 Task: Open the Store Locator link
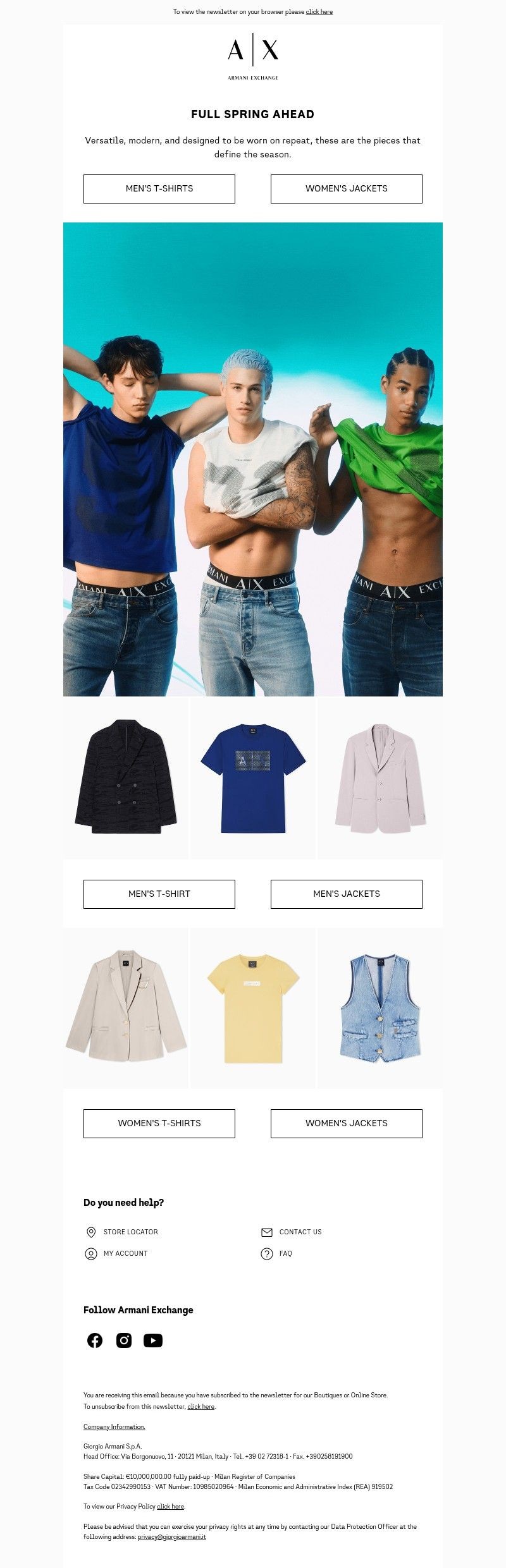tap(130, 1232)
